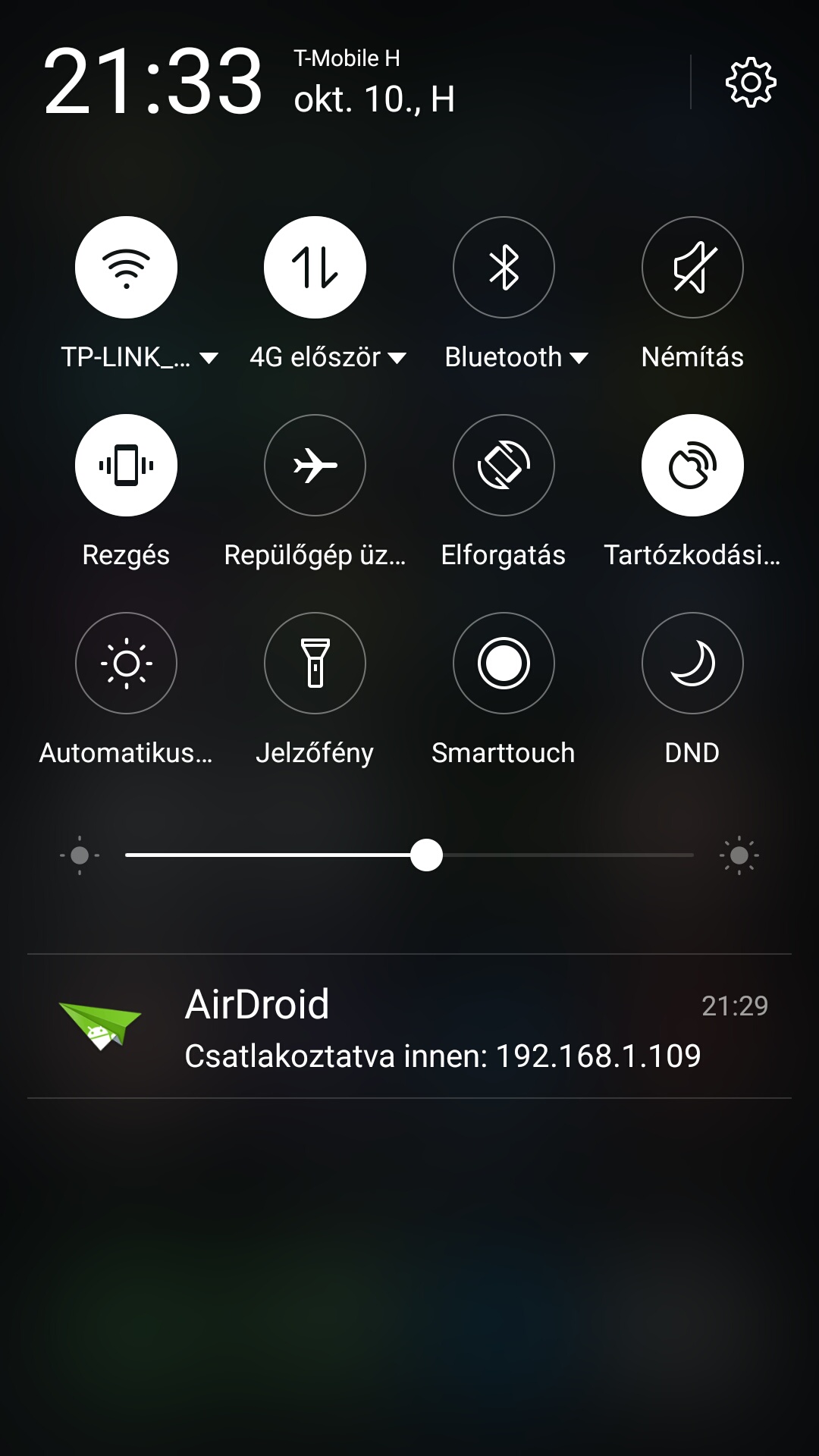Disable mobile data toggle
Viewport: 819px width, 1456px height.
tap(315, 267)
